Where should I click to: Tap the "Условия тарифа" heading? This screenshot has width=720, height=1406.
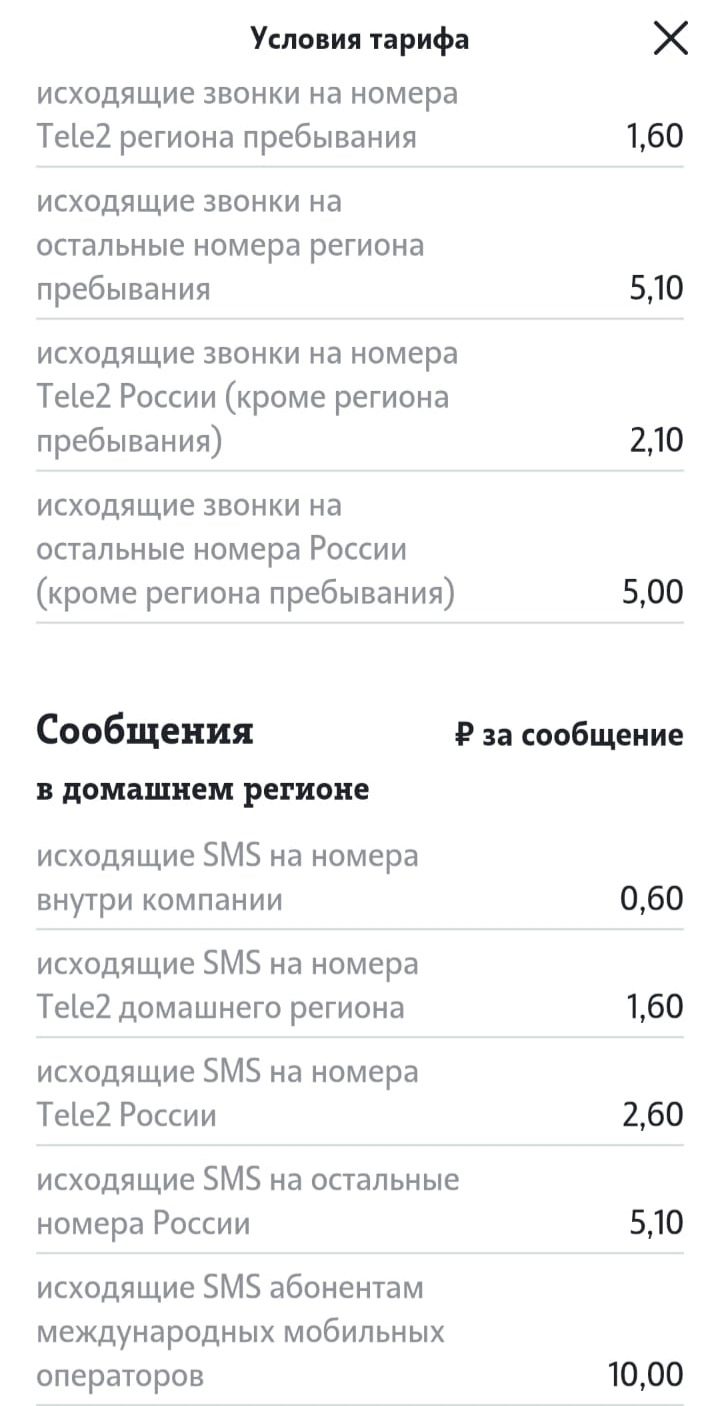tap(361, 38)
